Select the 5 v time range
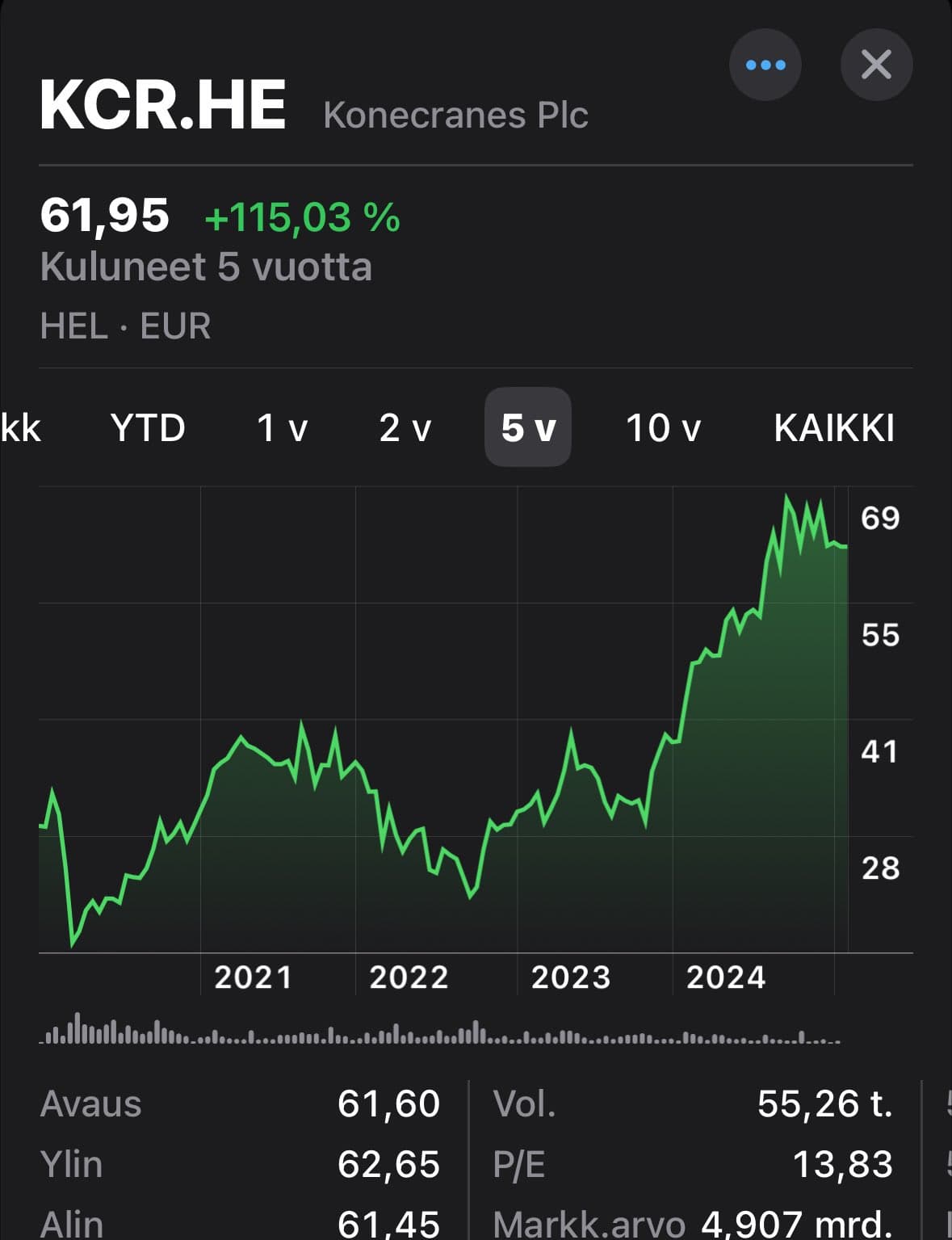The width and height of the screenshot is (952, 1240). tap(528, 427)
